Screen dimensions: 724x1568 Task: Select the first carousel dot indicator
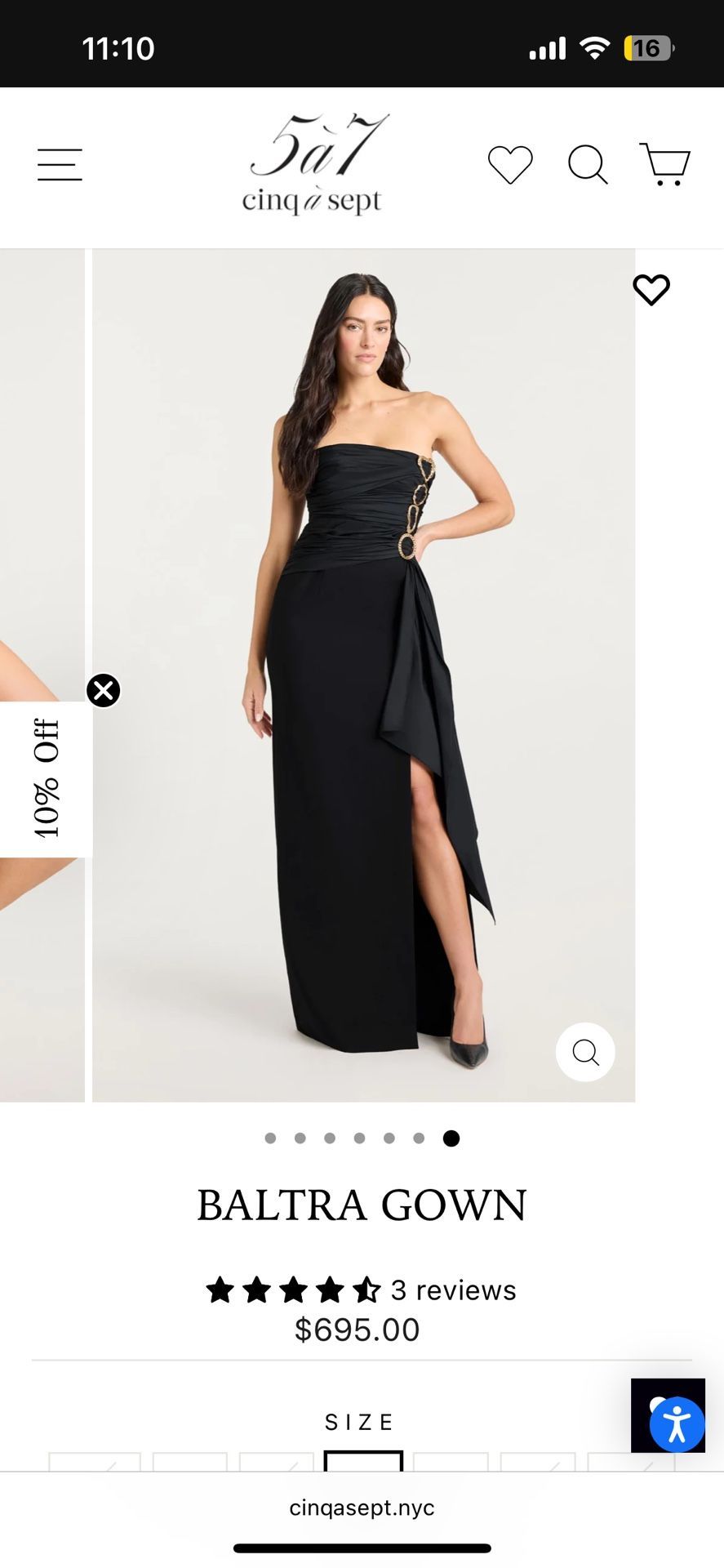click(269, 1138)
